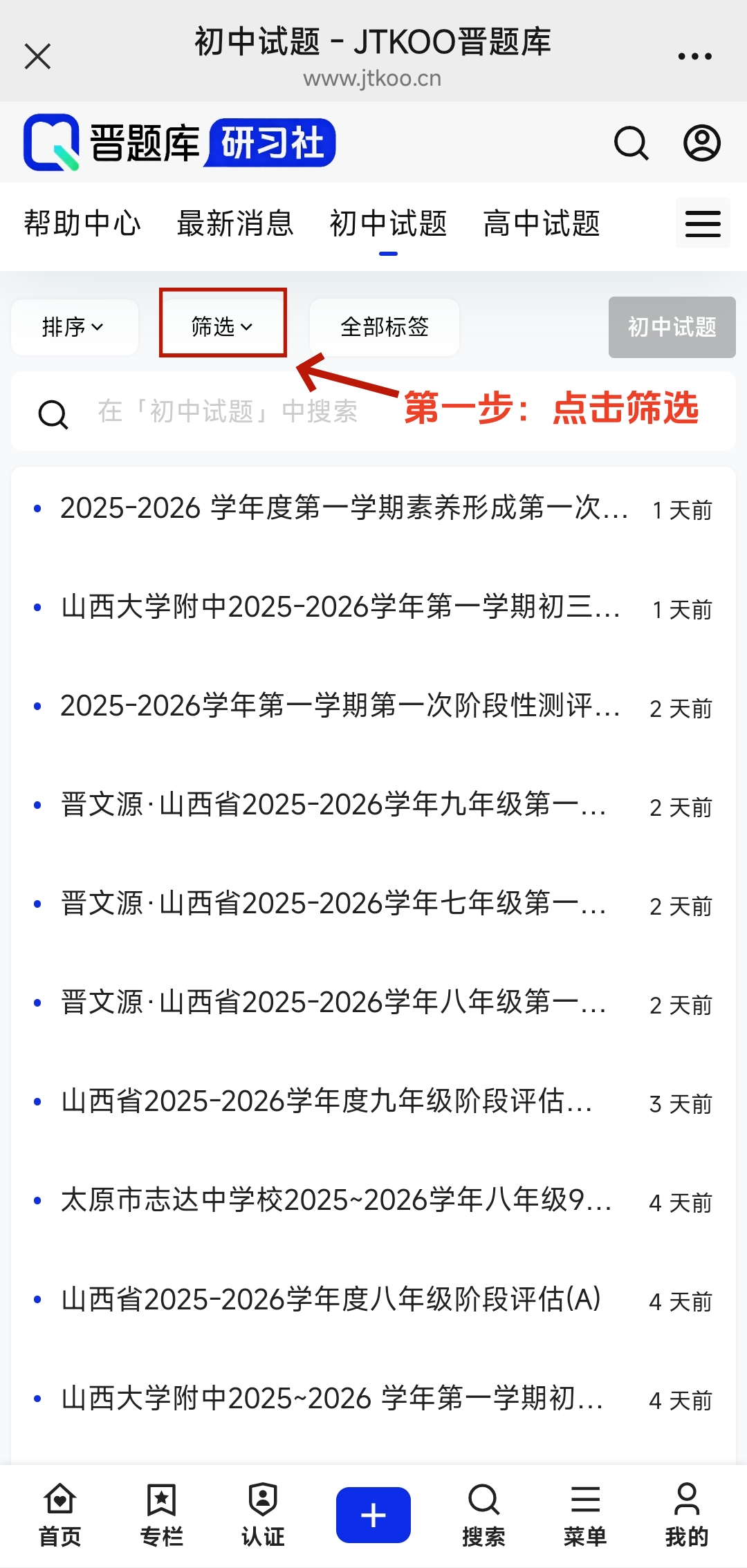Switch to the 高中试题 tab

pyautogui.click(x=542, y=224)
